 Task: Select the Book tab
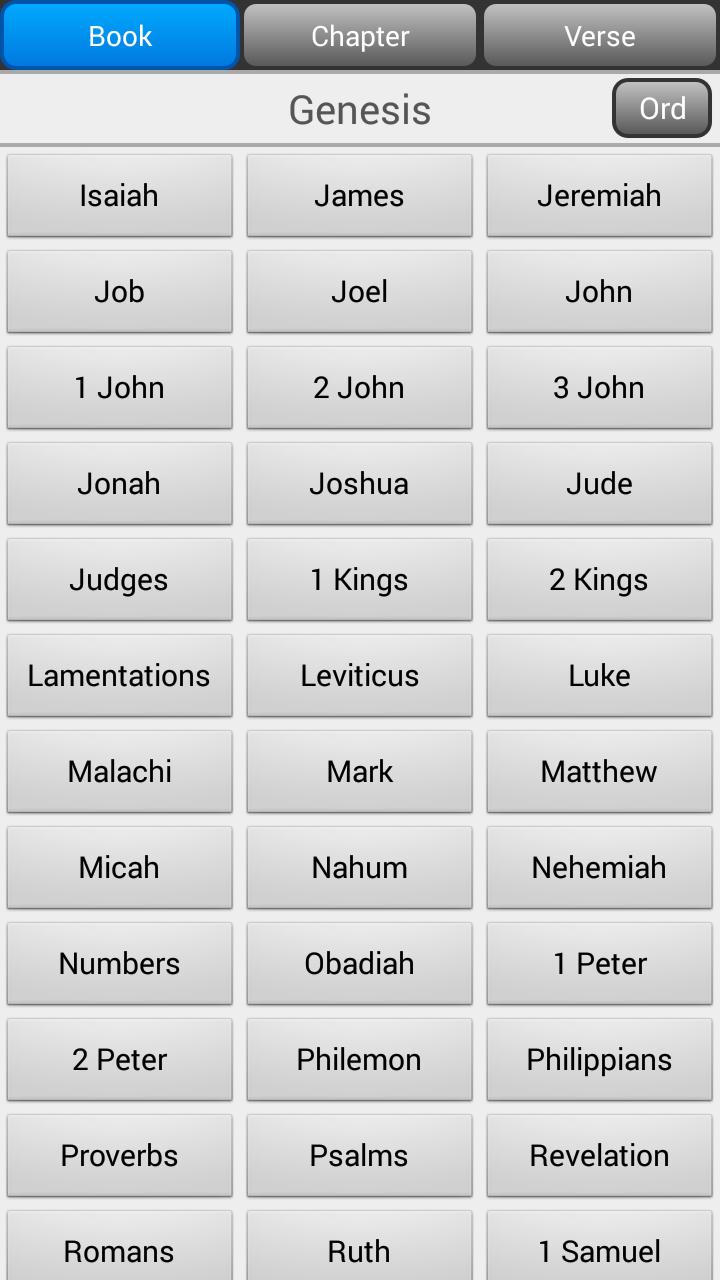tap(120, 35)
